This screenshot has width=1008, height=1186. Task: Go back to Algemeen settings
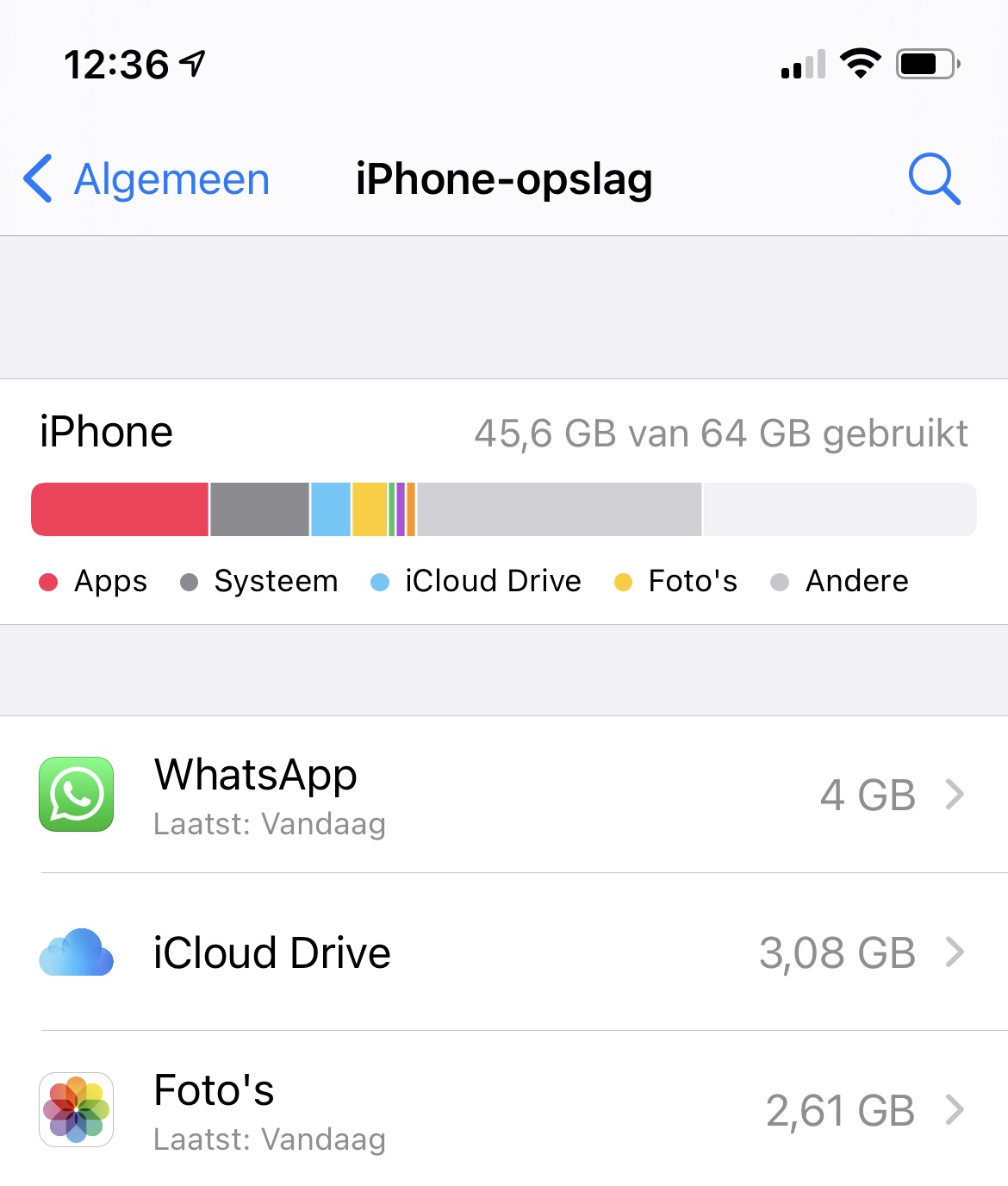[146, 179]
